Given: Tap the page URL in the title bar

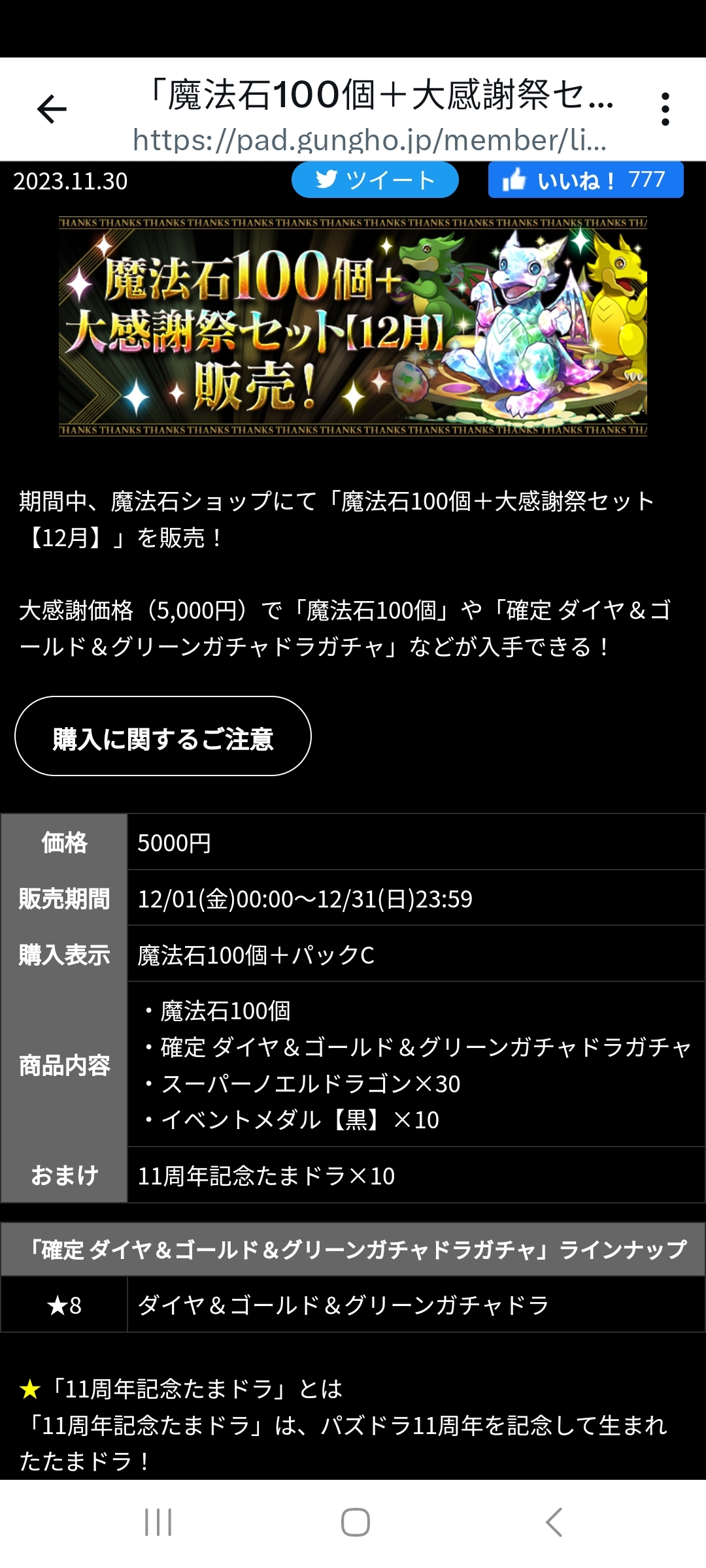Looking at the screenshot, I should [x=370, y=140].
